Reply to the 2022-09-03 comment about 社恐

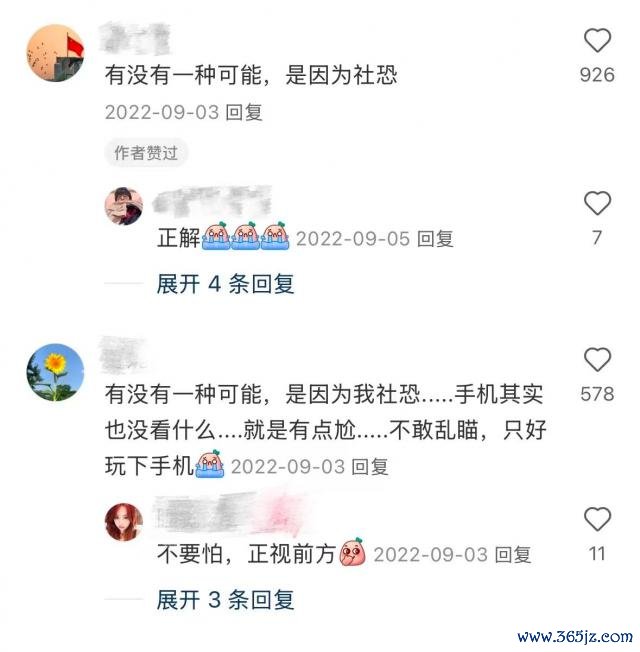(x=244, y=112)
